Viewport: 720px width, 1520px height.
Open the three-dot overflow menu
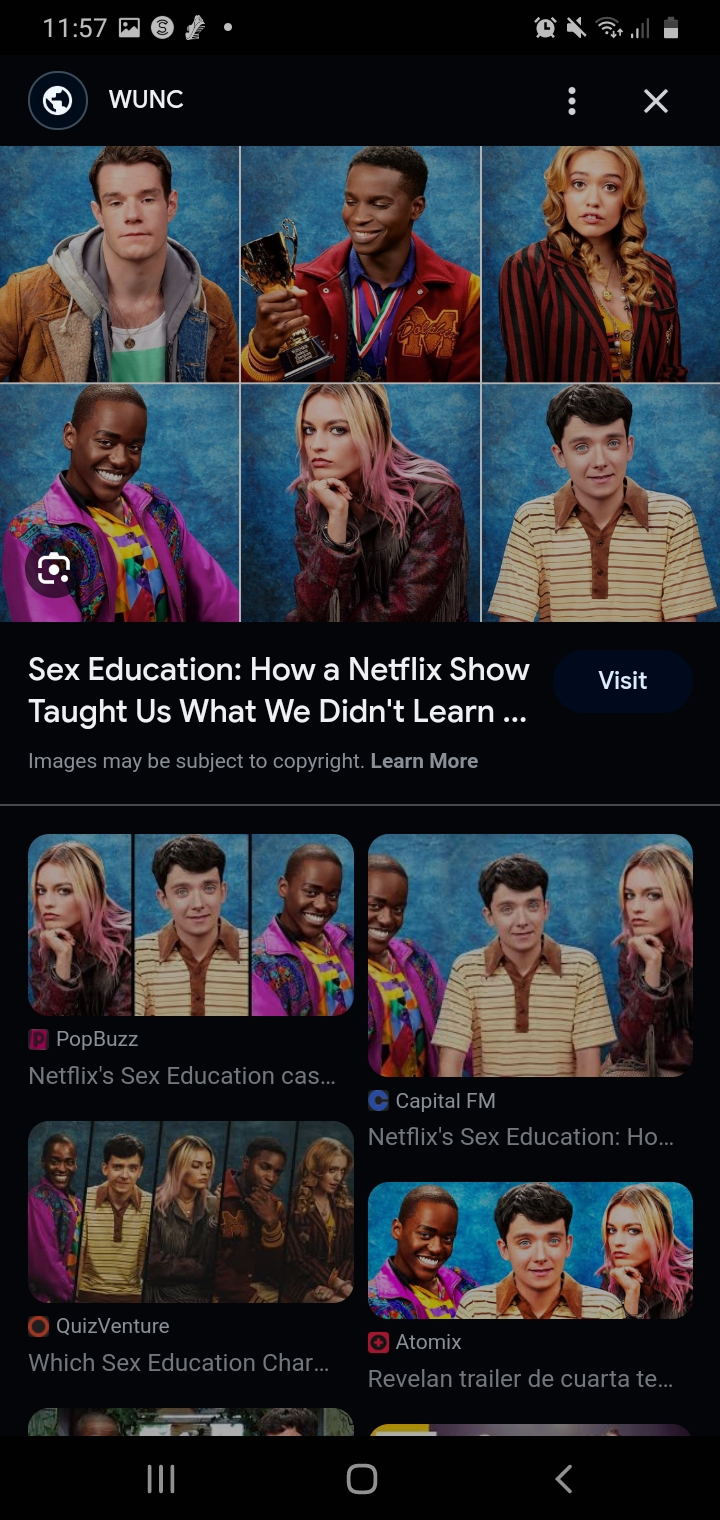click(x=571, y=101)
